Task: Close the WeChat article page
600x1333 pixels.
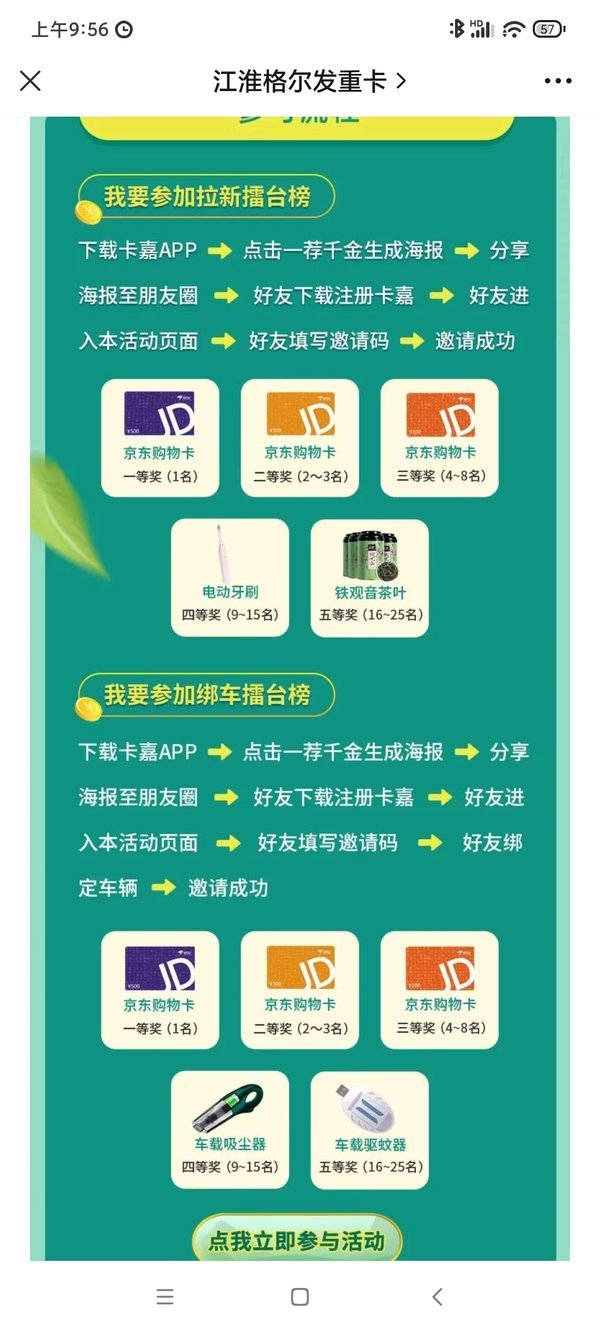Action: pos(31,81)
